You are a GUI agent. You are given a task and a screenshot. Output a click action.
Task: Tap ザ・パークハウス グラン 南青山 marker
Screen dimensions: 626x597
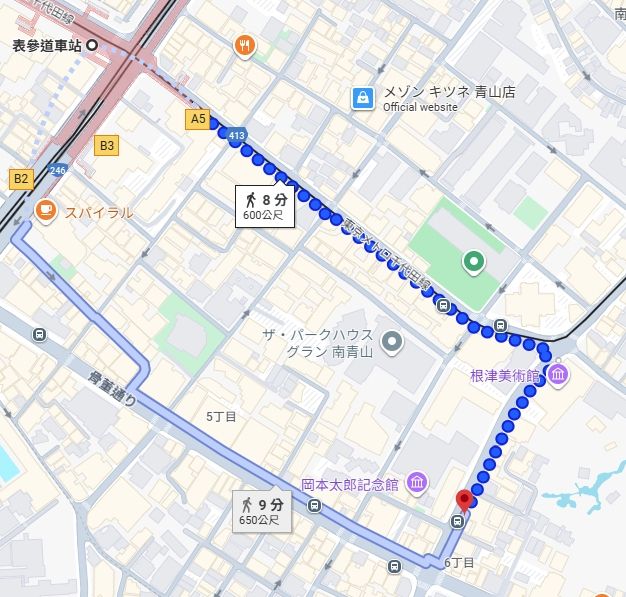click(x=392, y=343)
